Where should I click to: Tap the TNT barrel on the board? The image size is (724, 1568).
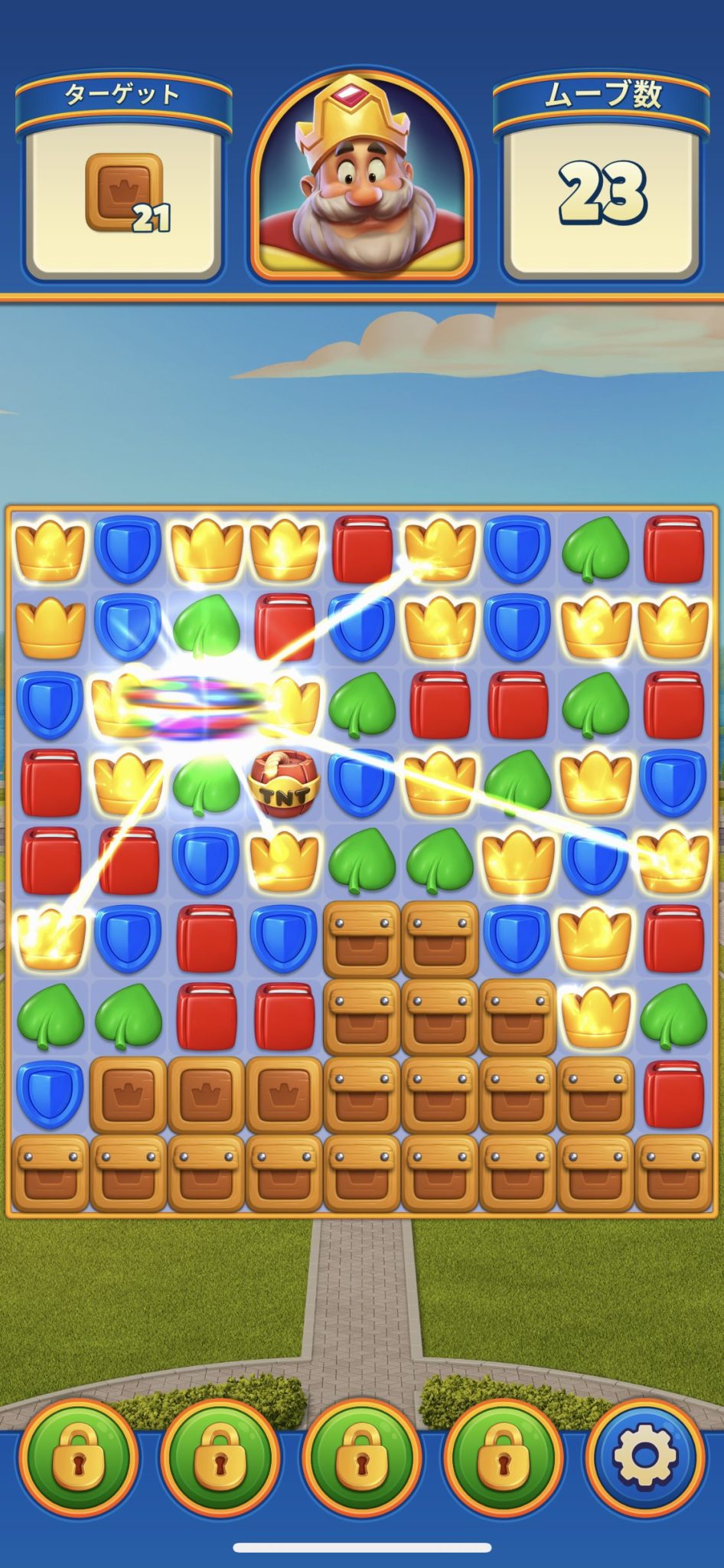pyautogui.click(x=283, y=784)
